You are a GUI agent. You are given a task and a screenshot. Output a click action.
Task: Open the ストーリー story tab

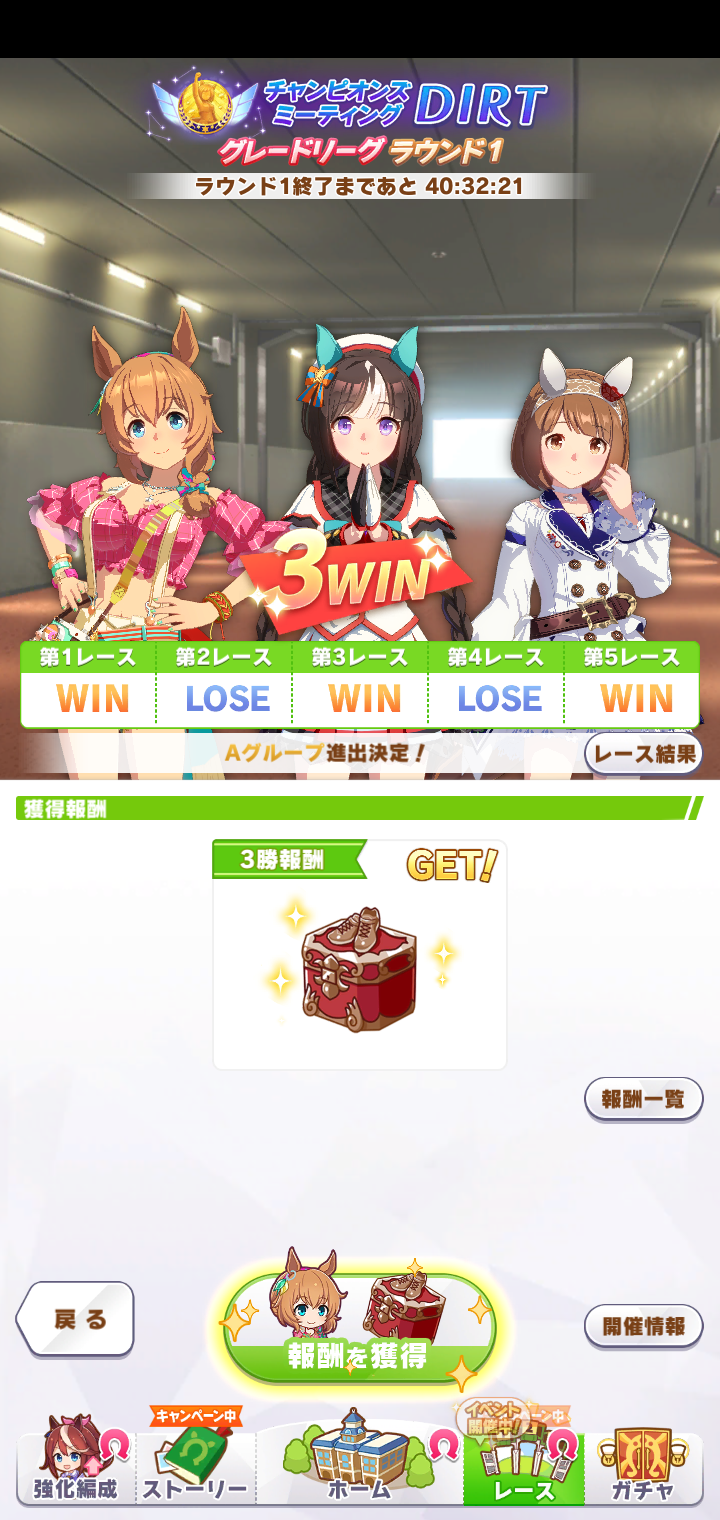coord(195,1468)
